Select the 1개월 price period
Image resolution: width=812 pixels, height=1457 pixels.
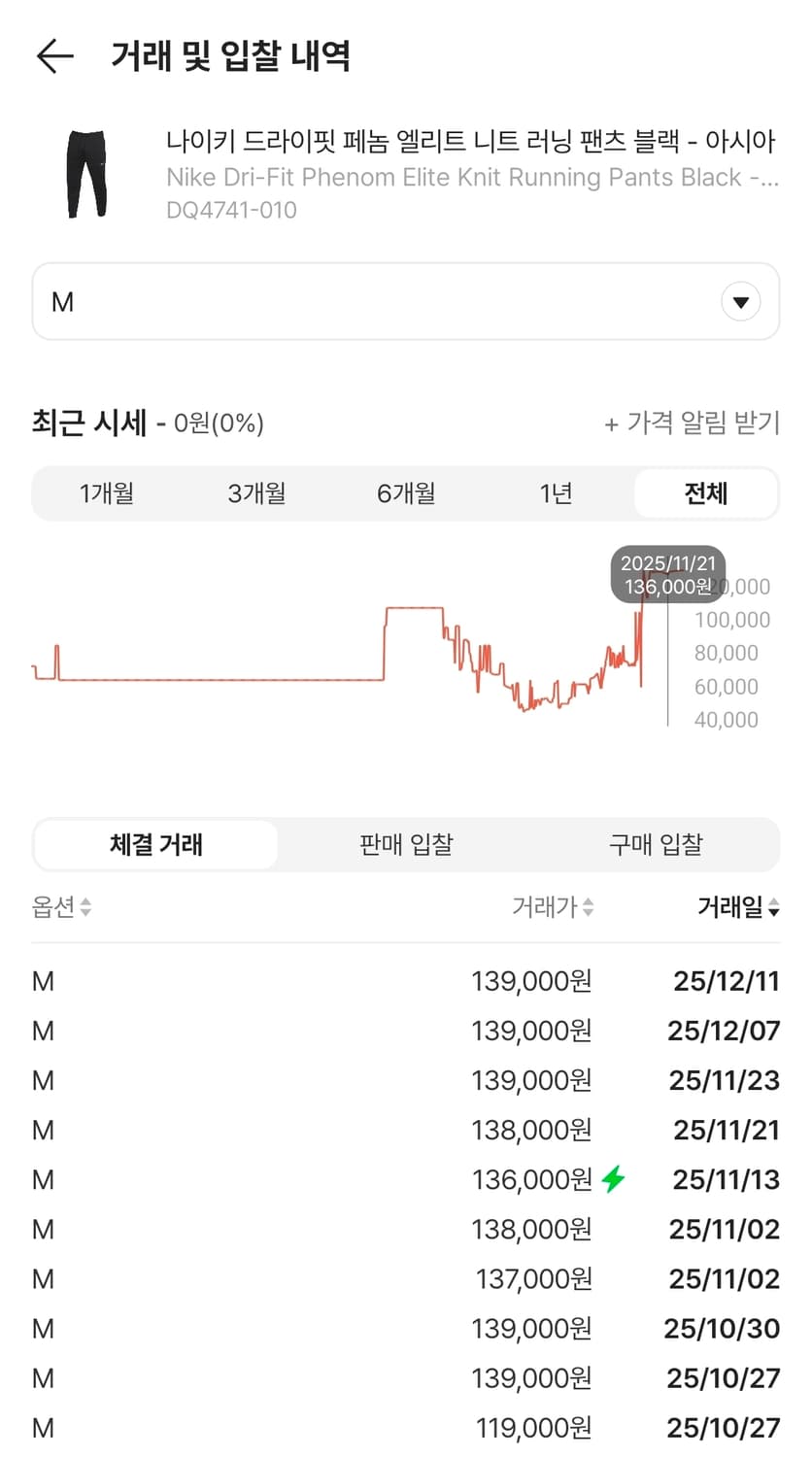click(x=107, y=493)
